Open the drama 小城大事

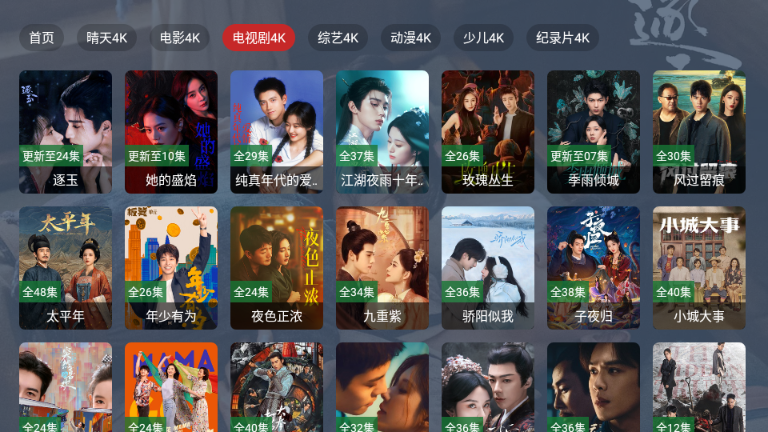tap(699, 267)
